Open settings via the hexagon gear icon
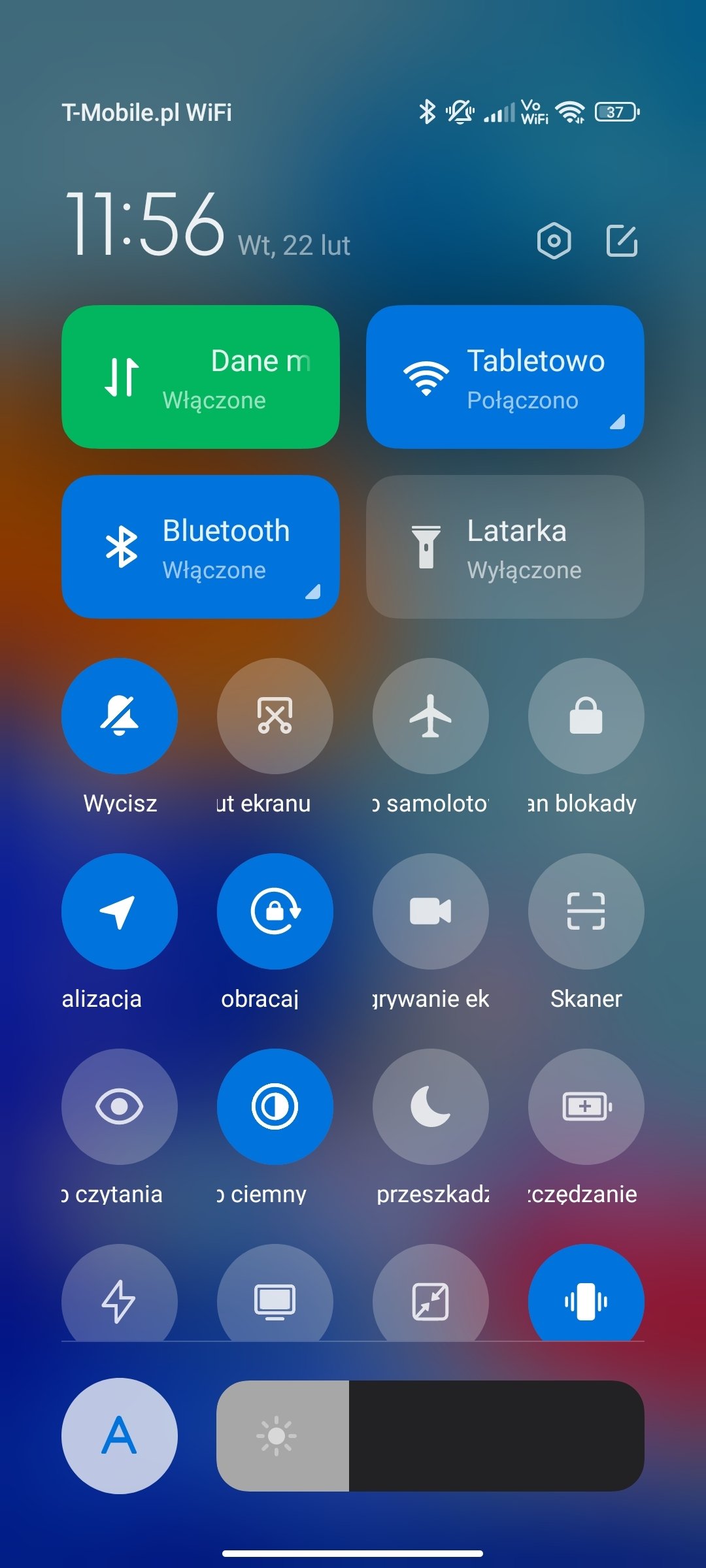The width and height of the screenshot is (706, 1568). [554, 241]
